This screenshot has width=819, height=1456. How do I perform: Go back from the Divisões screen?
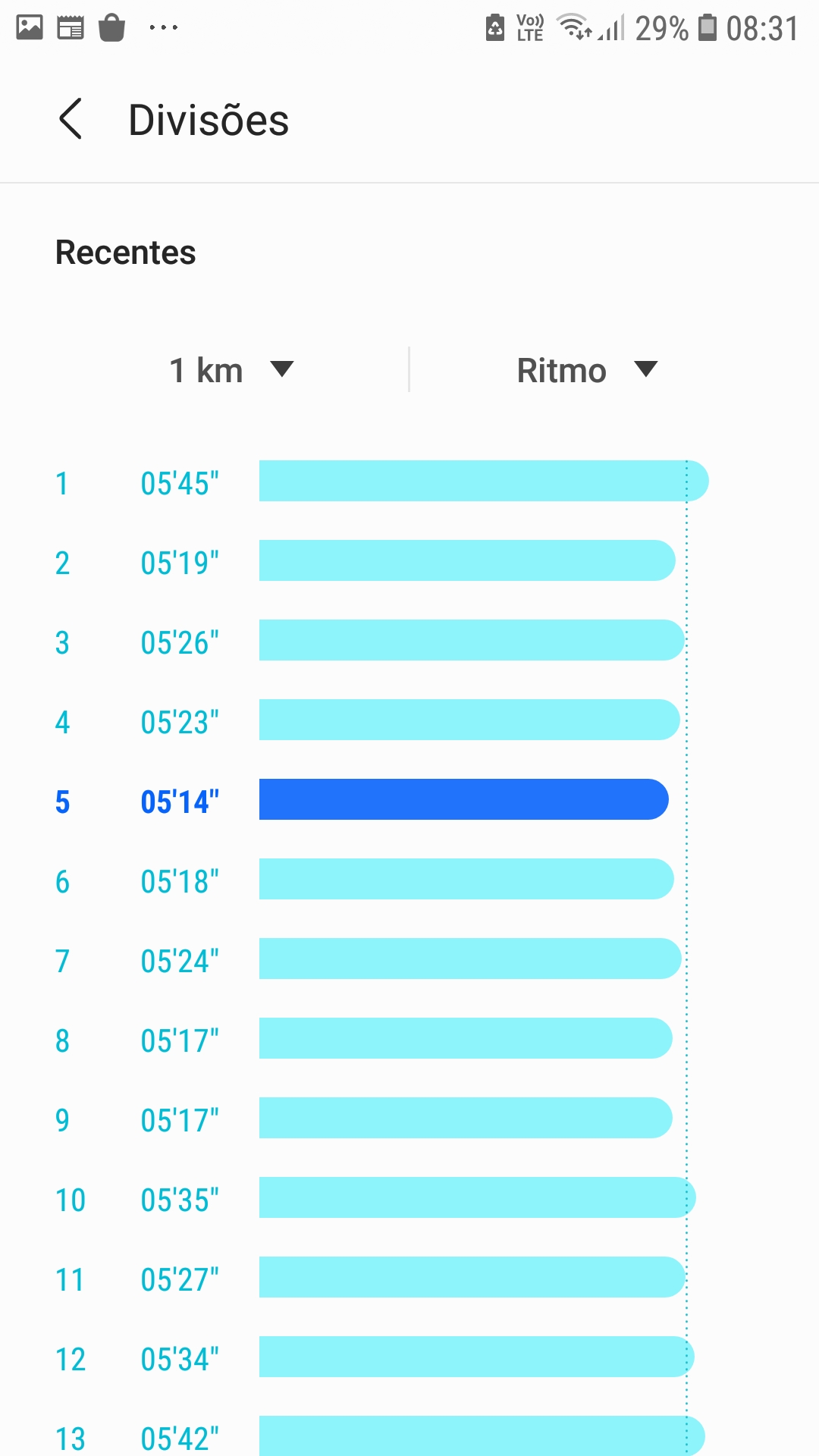pyautogui.click(x=70, y=119)
